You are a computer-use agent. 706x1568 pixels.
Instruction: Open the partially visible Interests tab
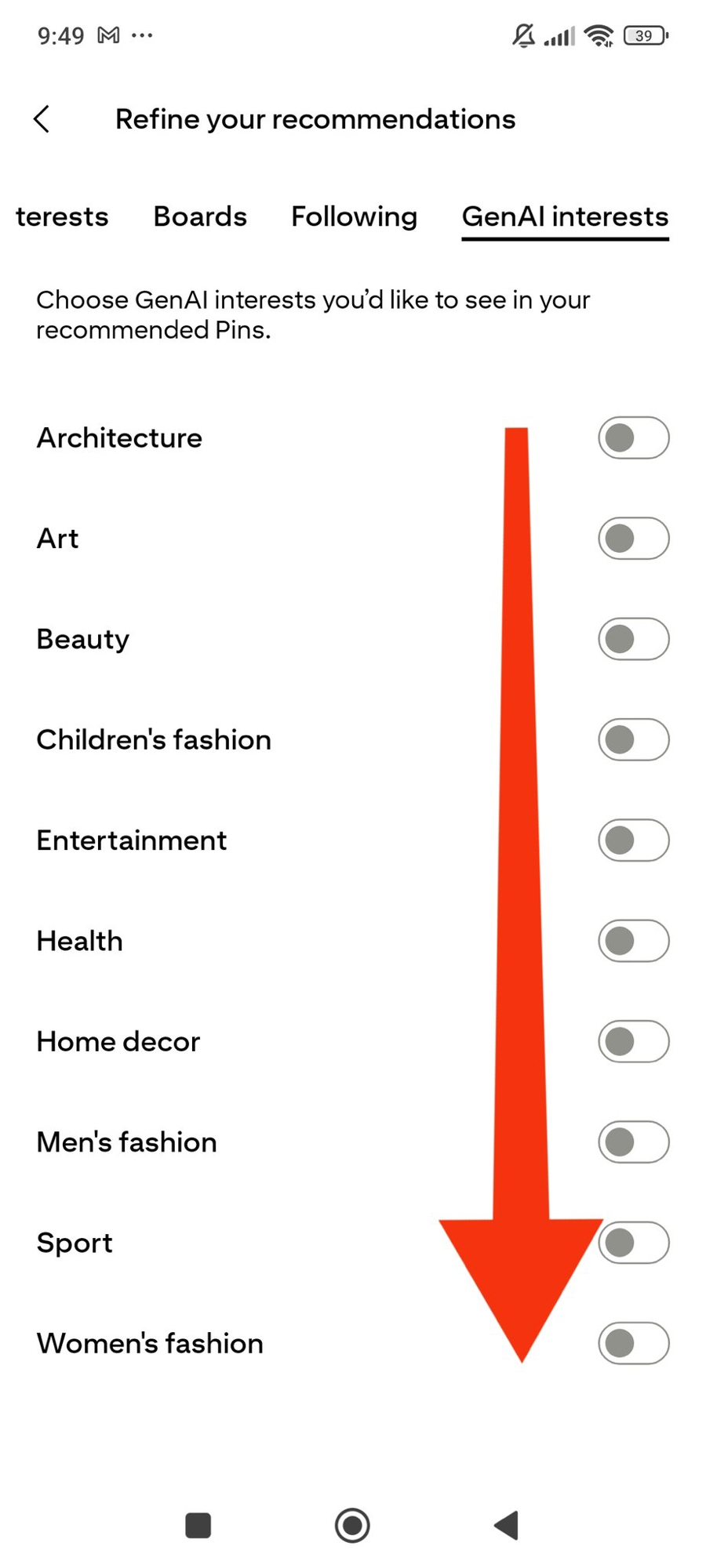coord(61,216)
